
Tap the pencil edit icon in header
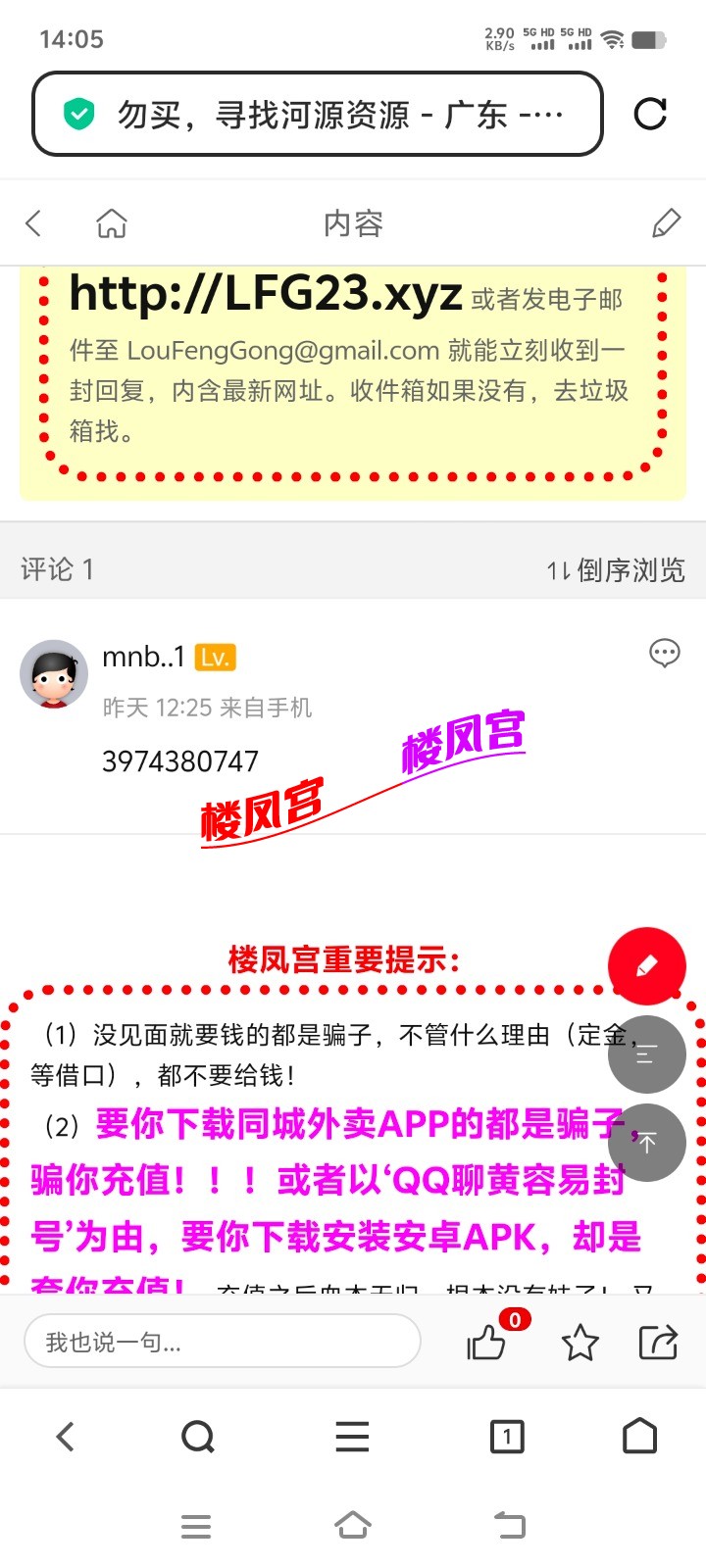click(x=666, y=223)
